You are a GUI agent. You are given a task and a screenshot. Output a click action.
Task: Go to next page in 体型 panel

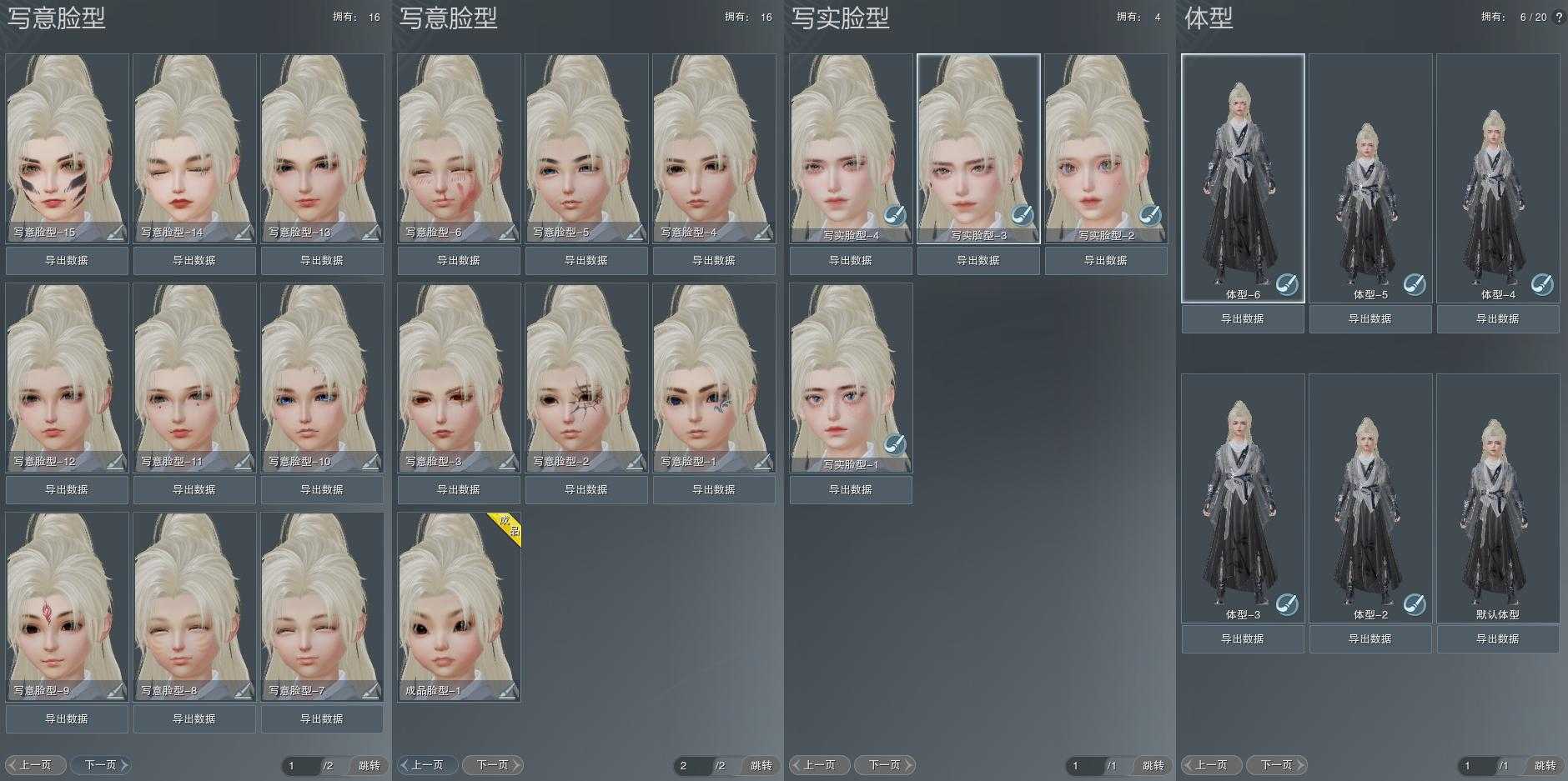point(1277,764)
